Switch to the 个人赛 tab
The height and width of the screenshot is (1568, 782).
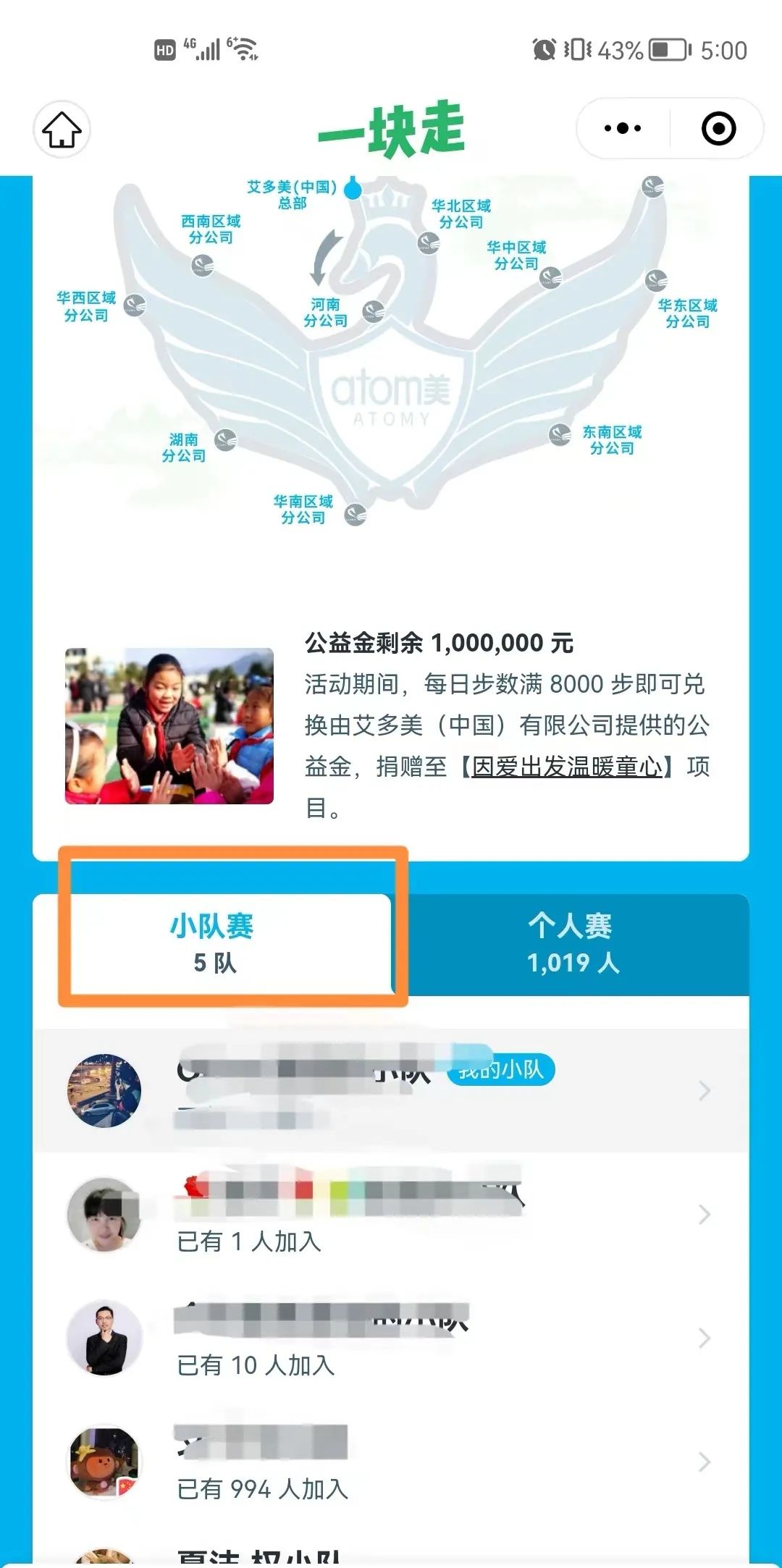[x=571, y=944]
